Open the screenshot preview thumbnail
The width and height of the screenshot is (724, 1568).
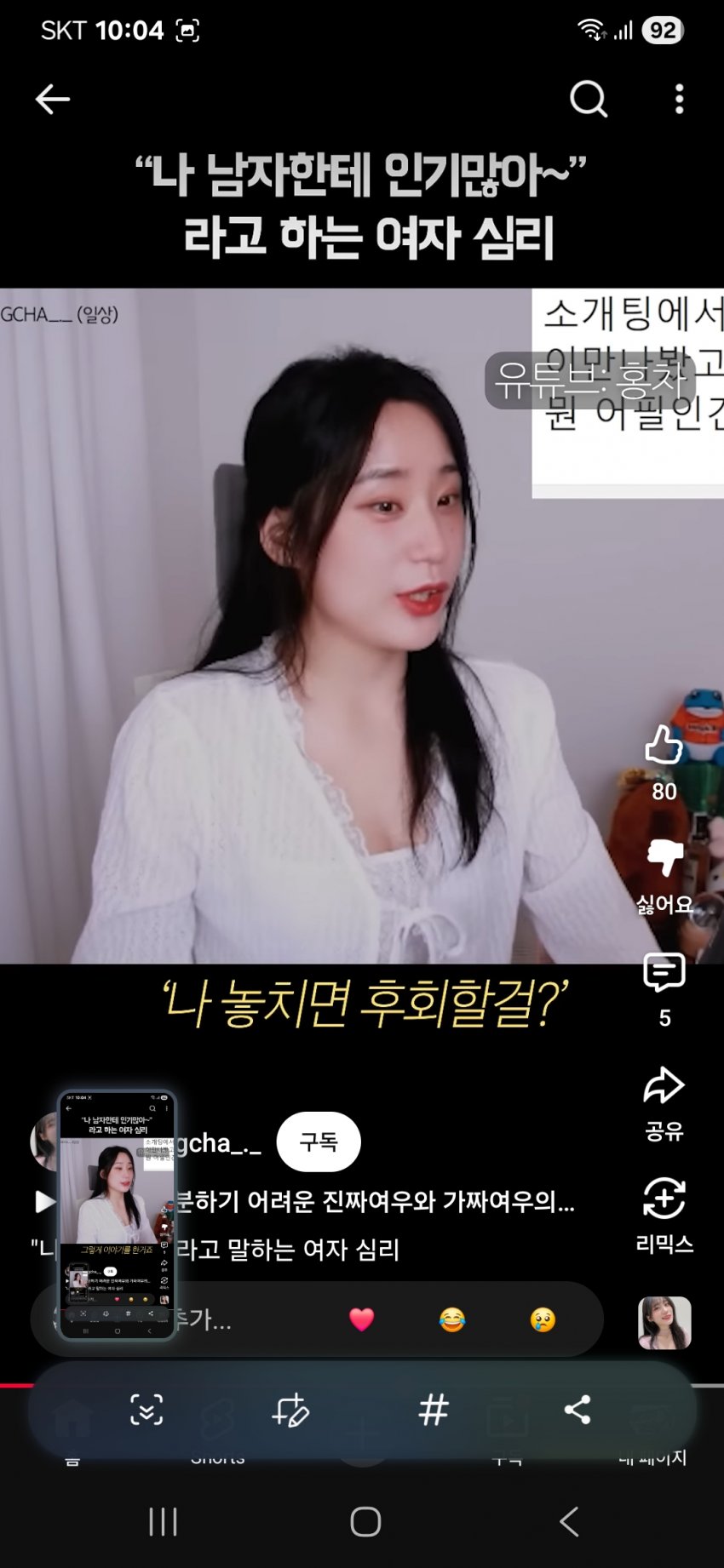(117, 1215)
